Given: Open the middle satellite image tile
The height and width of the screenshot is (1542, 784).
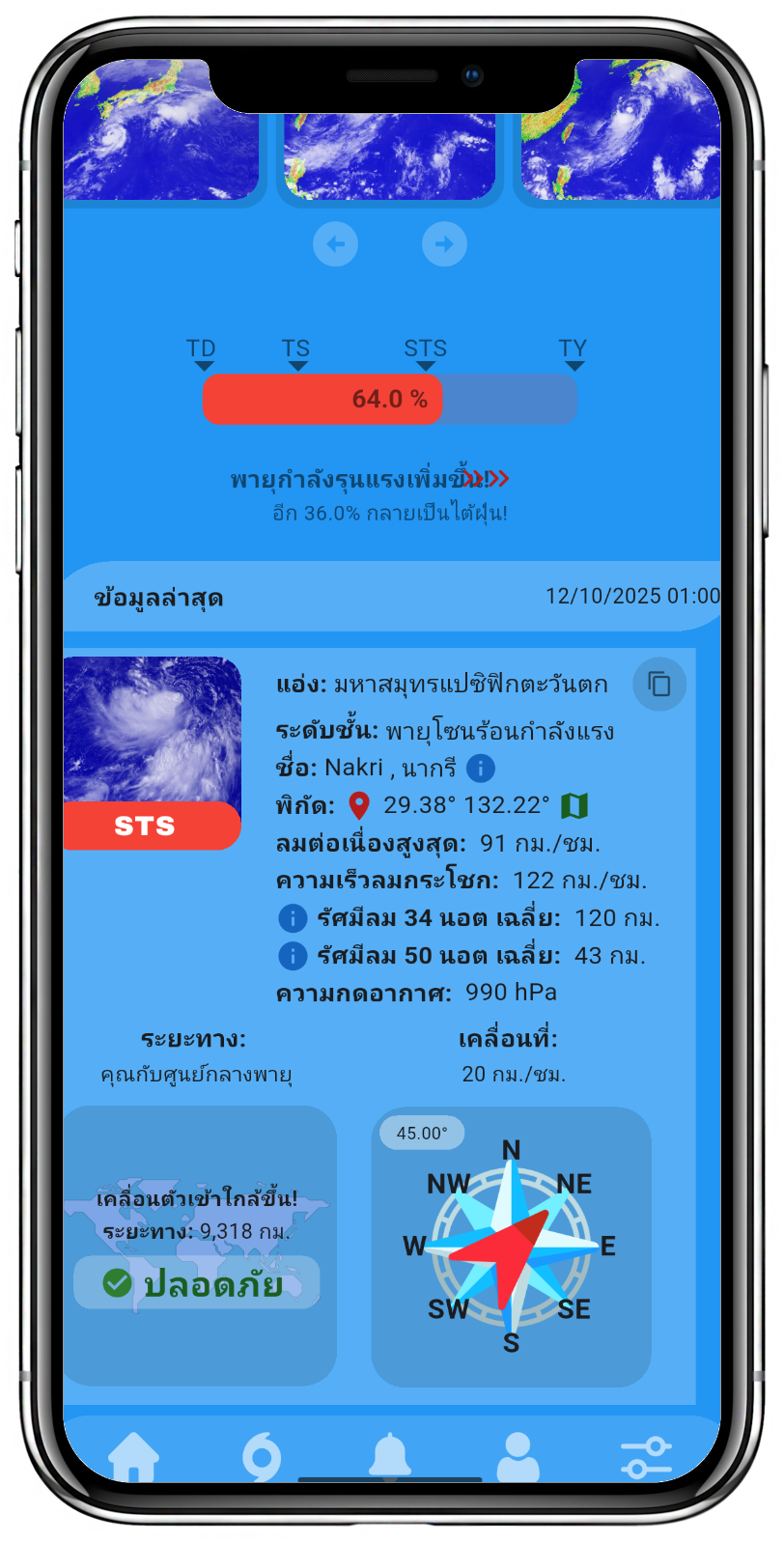Looking at the screenshot, I should (390, 154).
